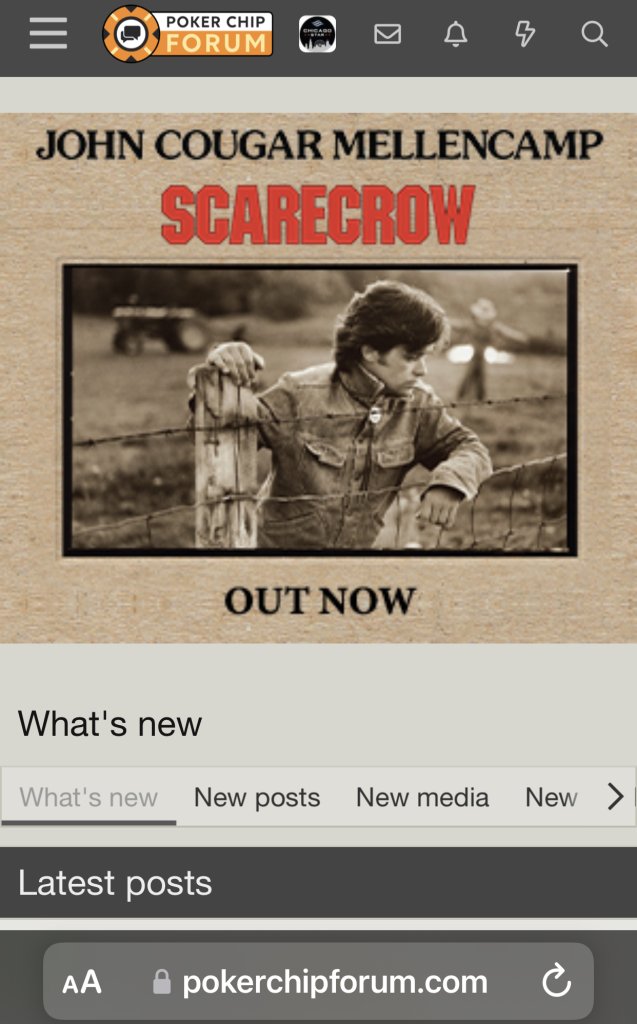
Task: Open the alerts bell
Action: click(x=456, y=34)
